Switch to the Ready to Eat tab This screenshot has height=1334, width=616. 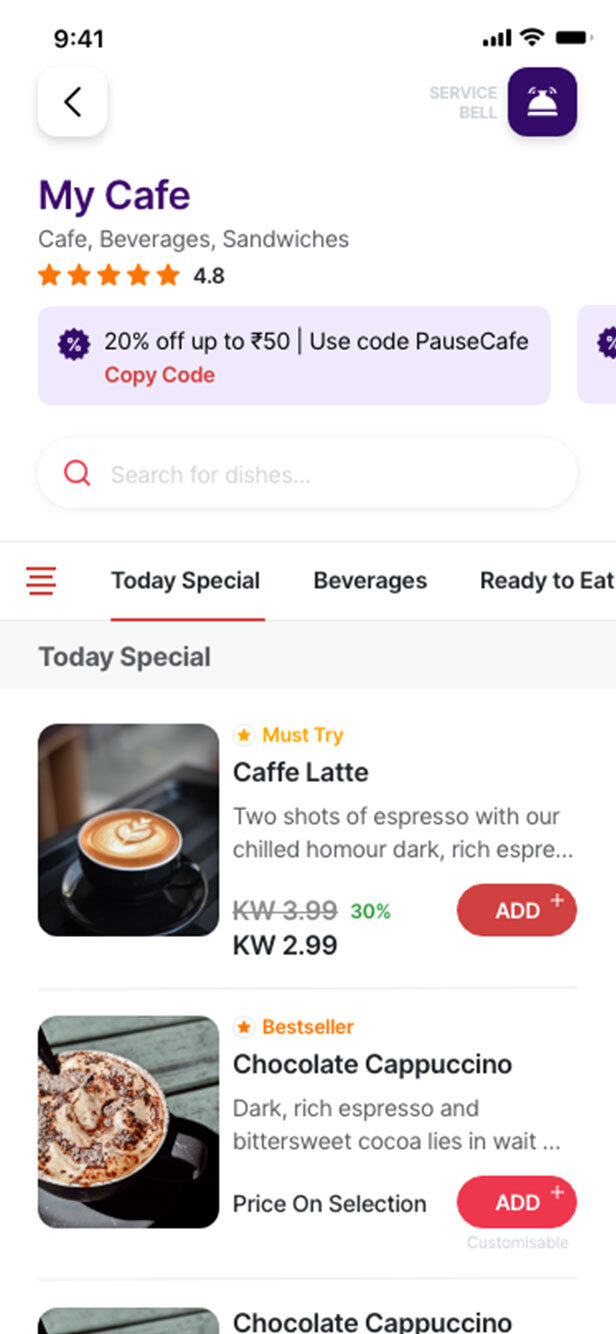click(x=546, y=581)
